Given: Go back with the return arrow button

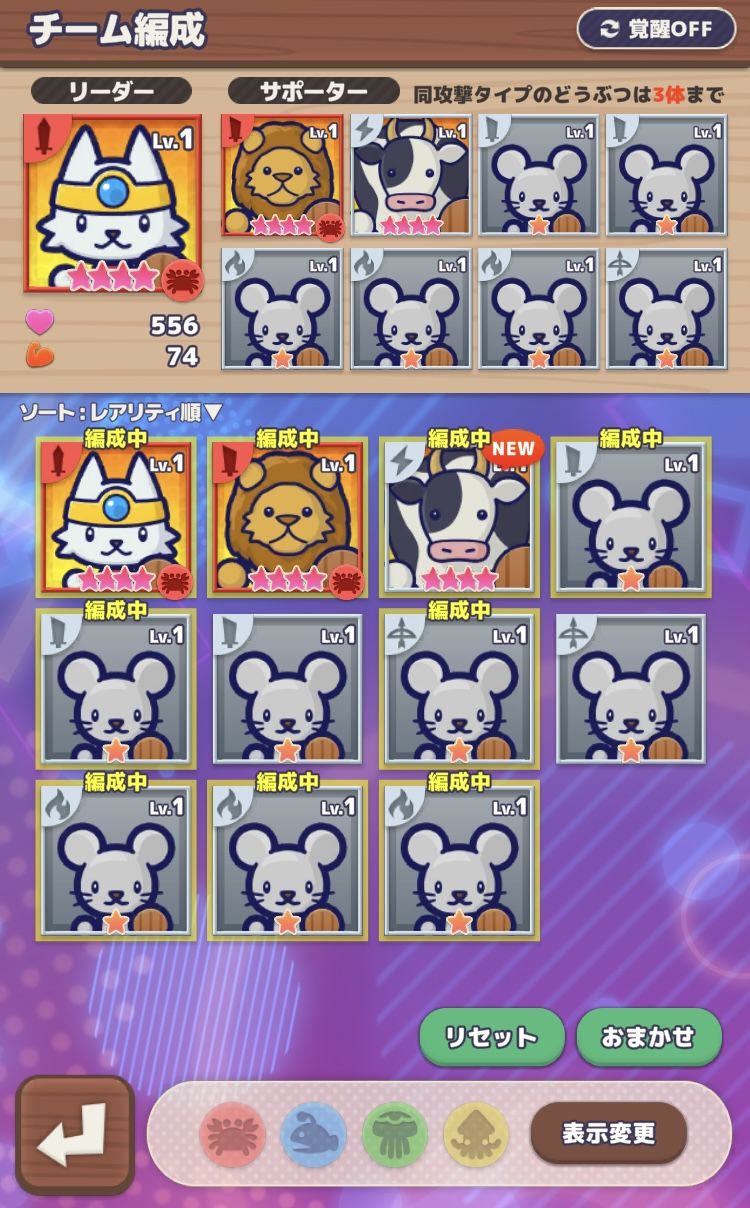Looking at the screenshot, I should pyautogui.click(x=75, y=1135).
